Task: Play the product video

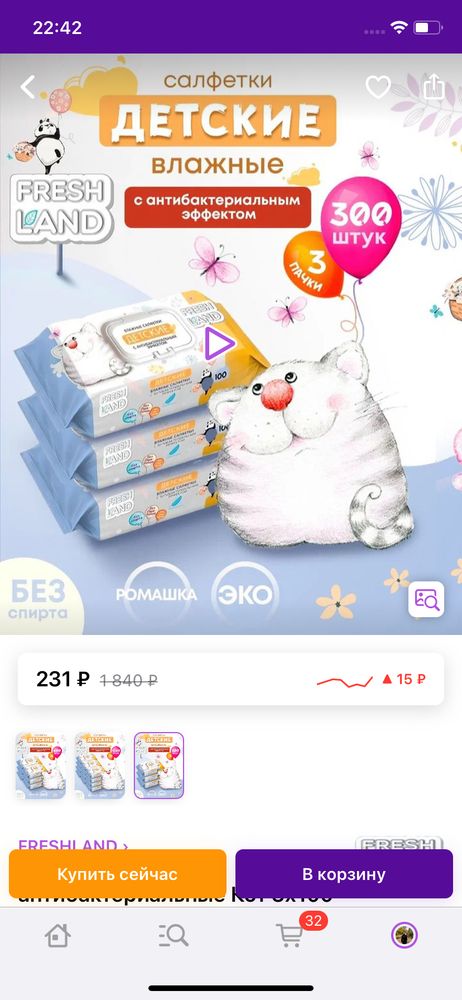Action: [x=219, y=344]
